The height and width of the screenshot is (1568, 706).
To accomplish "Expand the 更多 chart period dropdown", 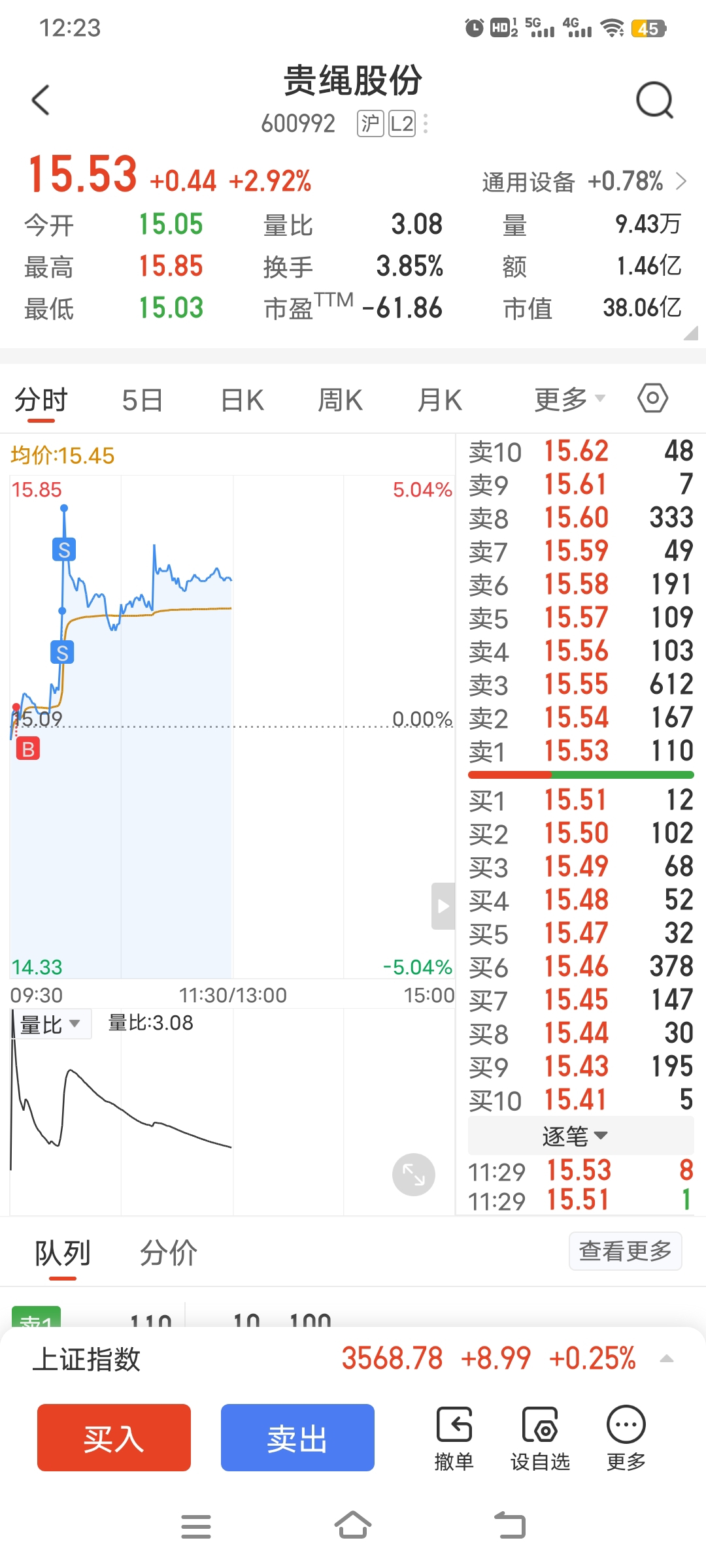I will [569, 399].
